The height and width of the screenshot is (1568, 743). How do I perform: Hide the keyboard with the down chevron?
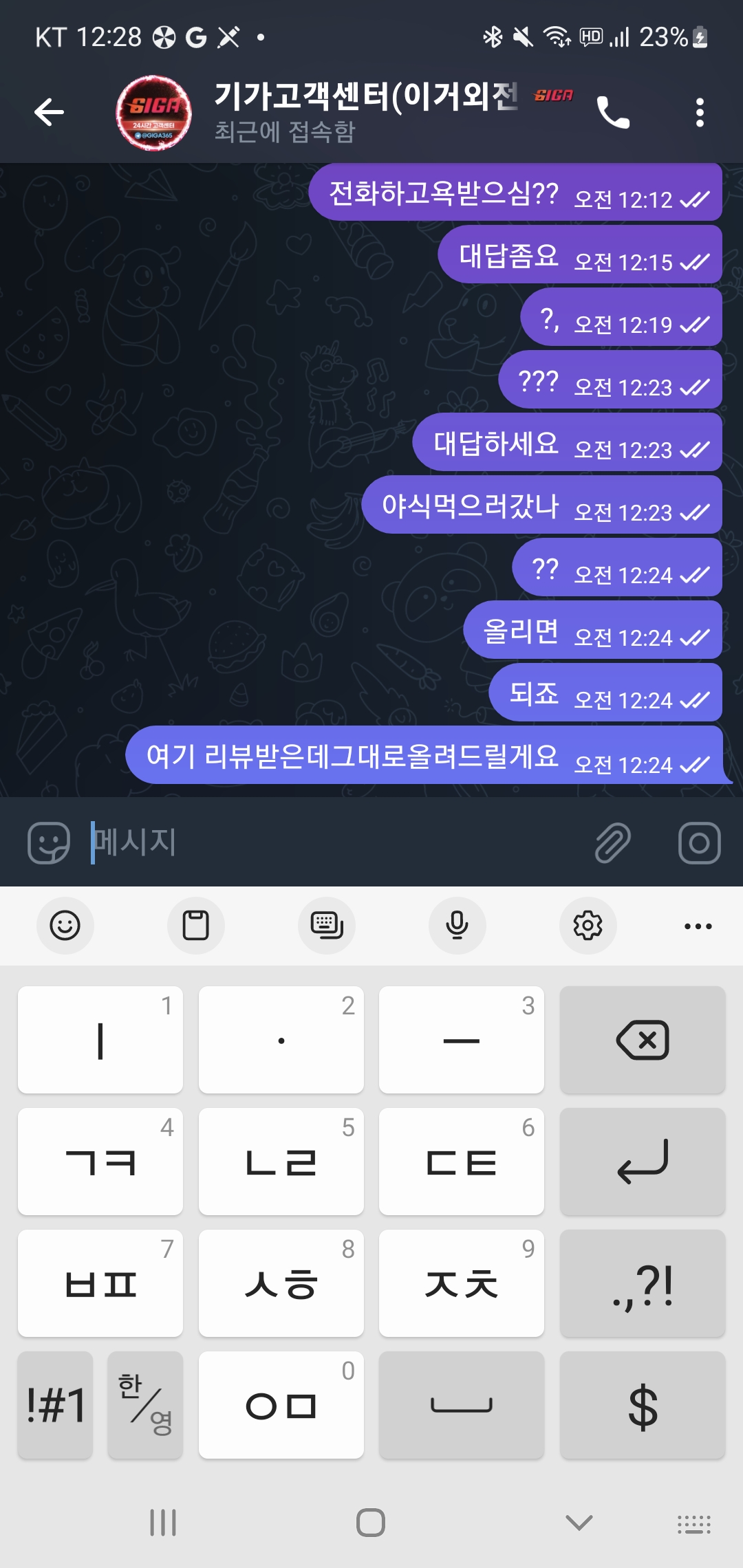(579, 1523)
